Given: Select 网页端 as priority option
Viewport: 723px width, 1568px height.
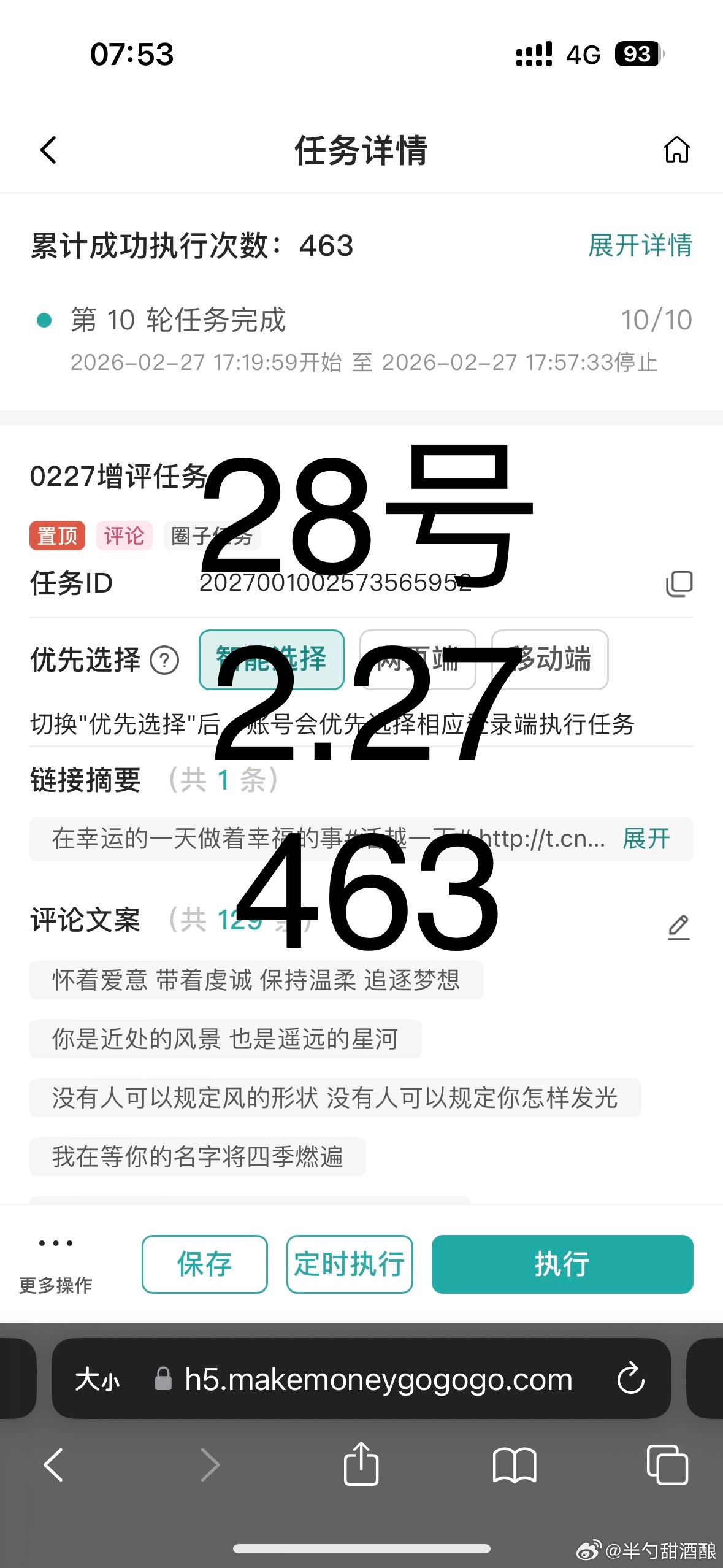Looking at the screenshot, I should point(420,661).
